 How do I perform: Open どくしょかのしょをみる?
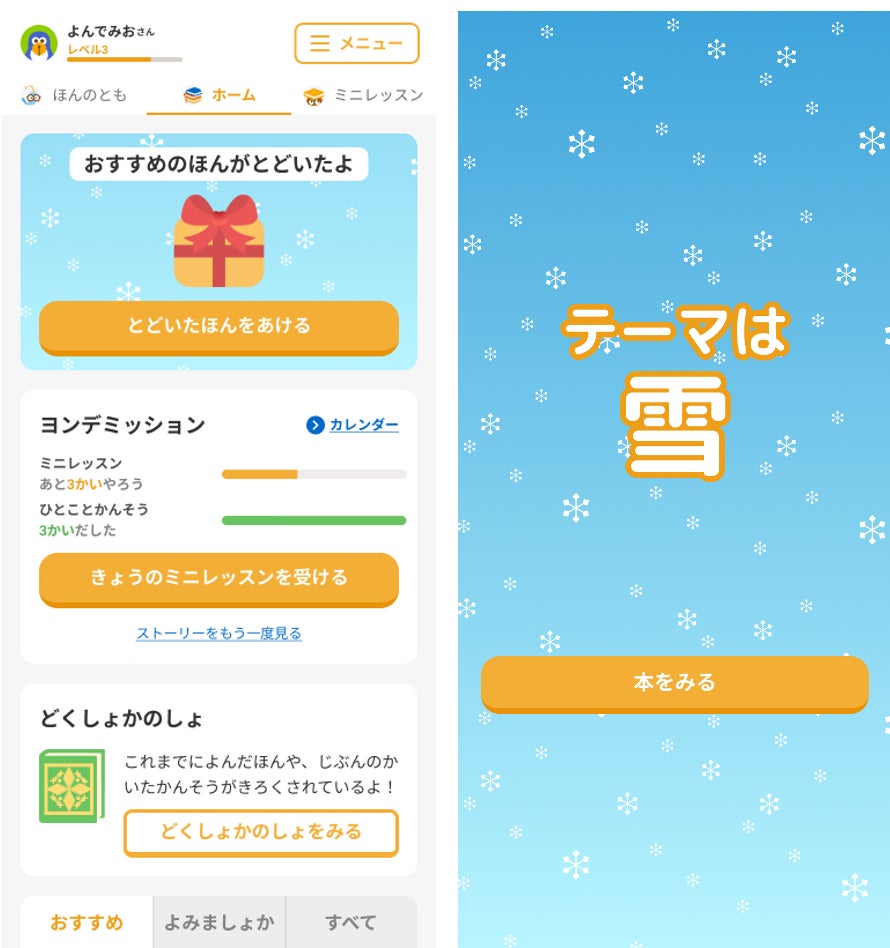tap(260, 832)
